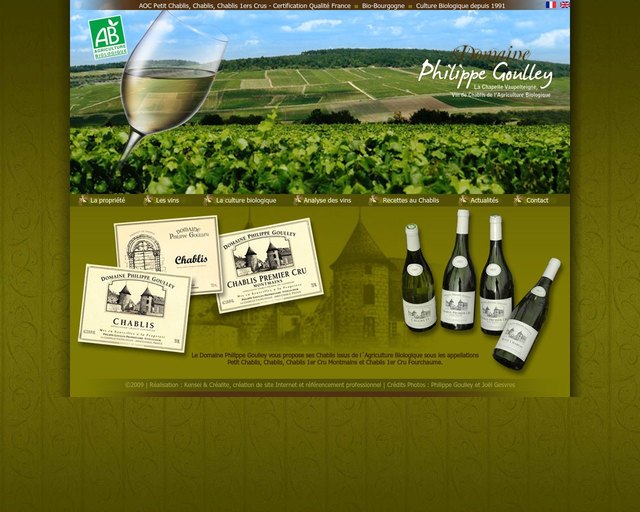Select Analyse des vins in the menu
Image resolution: width=640 pixels, height=512 pixels.
pos(327,200)
